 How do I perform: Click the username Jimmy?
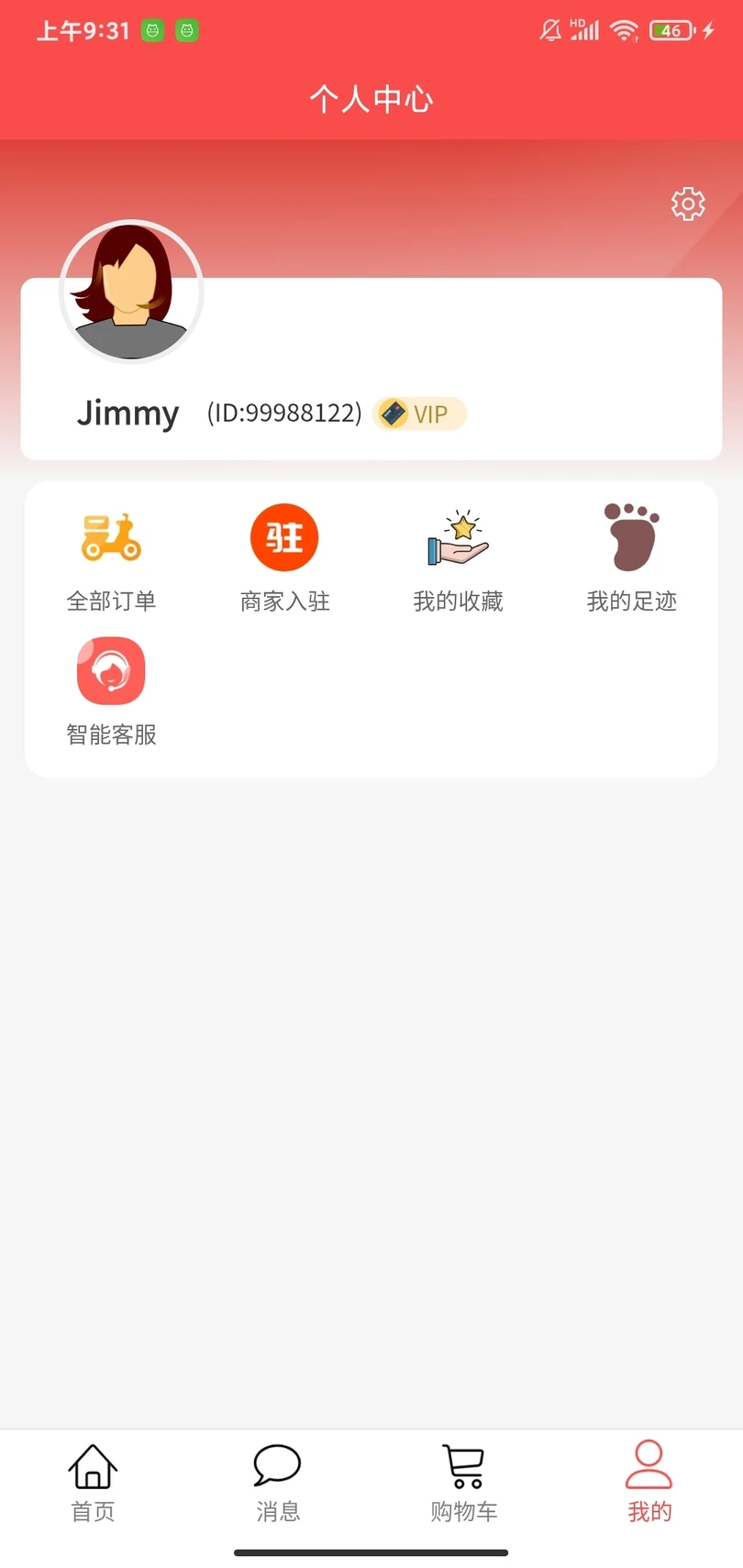(128, 414)
